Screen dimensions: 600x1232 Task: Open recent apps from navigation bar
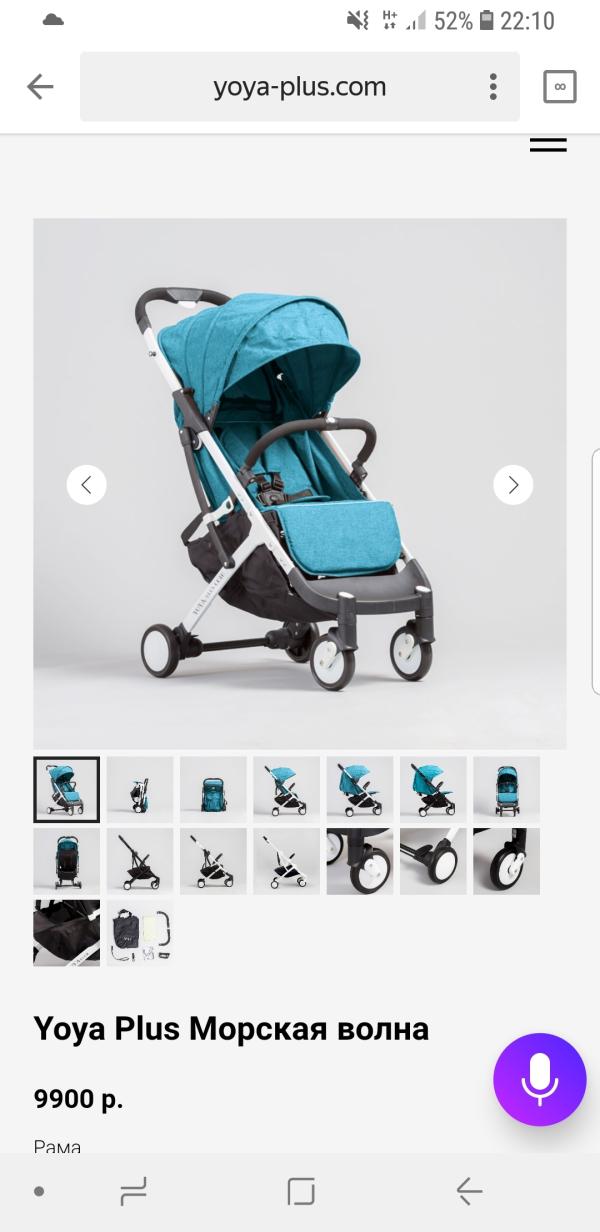[133, 1190]
